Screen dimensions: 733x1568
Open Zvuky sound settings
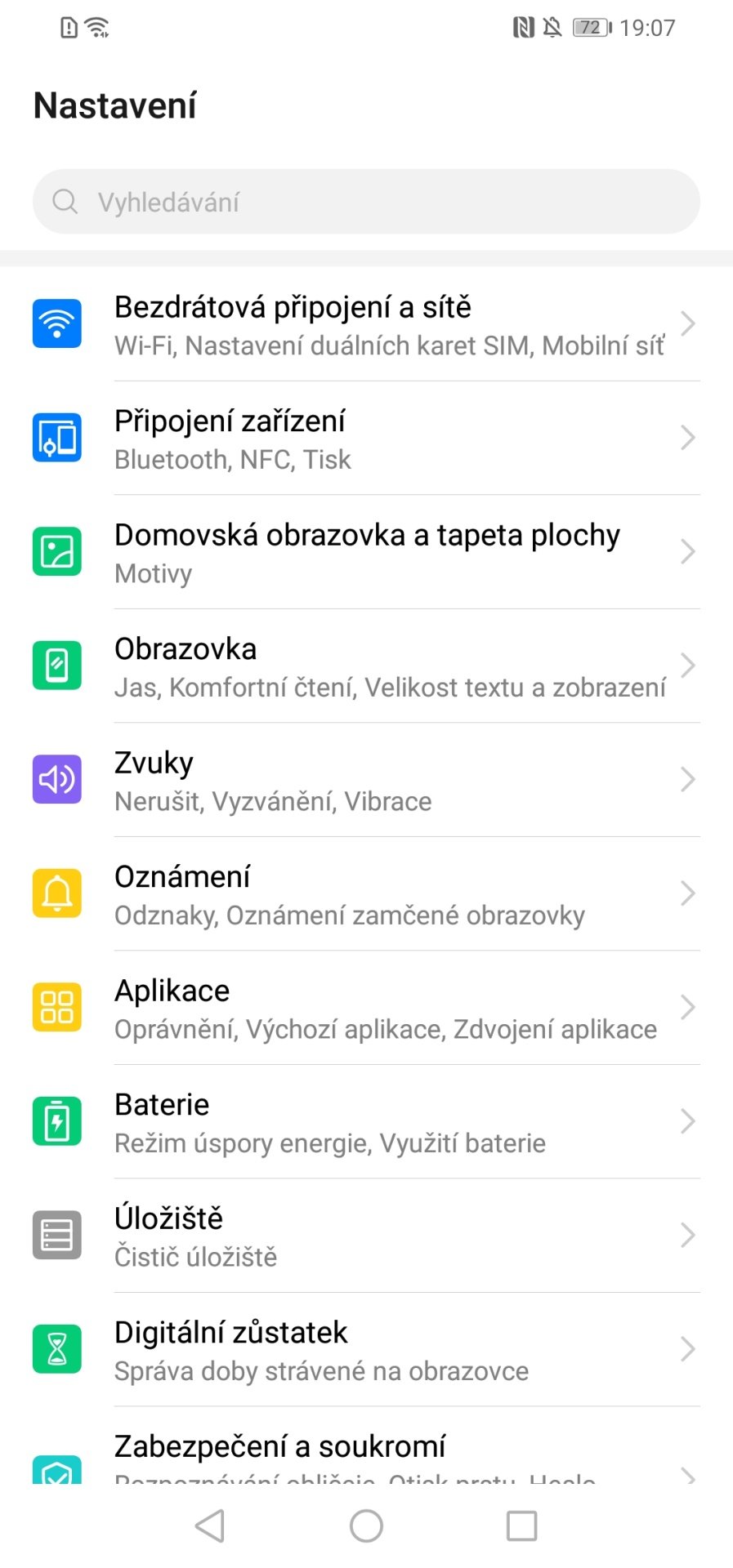click(366, 780)
